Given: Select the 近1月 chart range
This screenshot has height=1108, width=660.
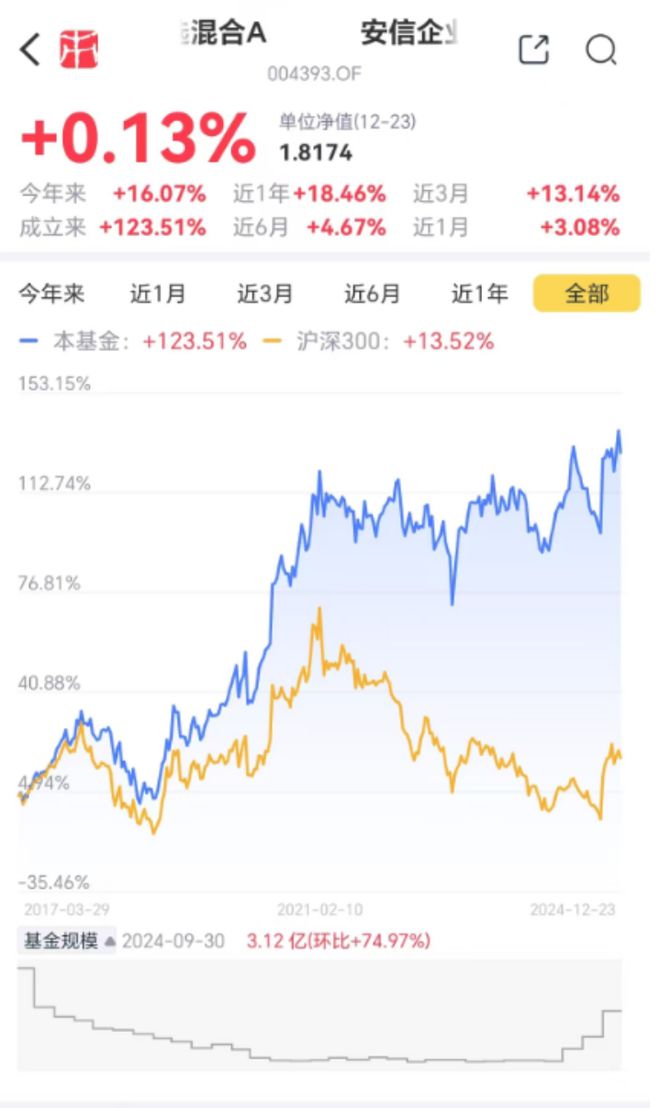Looking at the screenshot, I should pyautogui.click(x=158, y=293).
